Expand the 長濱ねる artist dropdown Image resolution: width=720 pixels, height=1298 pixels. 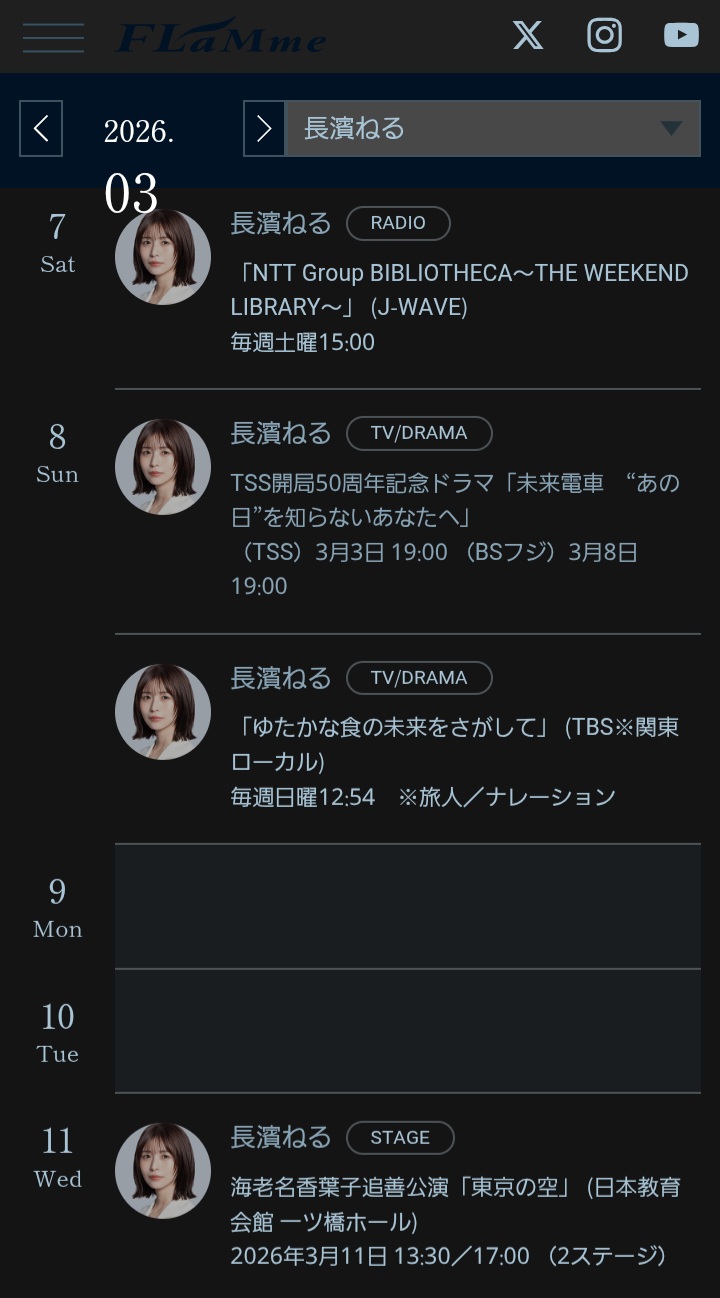(x=493, y=128)
